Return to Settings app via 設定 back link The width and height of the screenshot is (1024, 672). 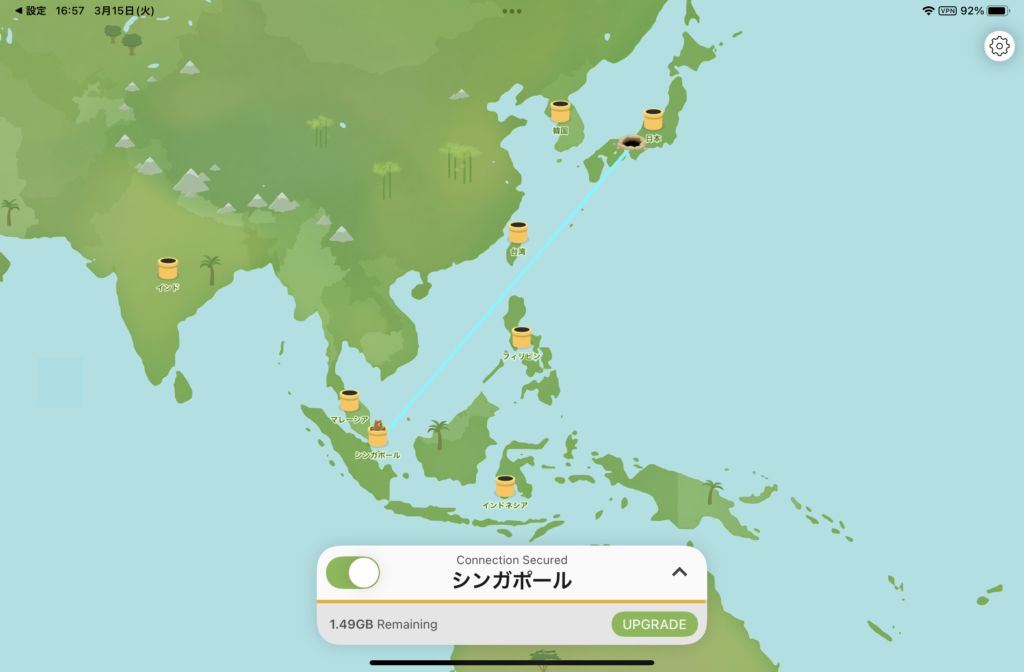tap(30, 10)
